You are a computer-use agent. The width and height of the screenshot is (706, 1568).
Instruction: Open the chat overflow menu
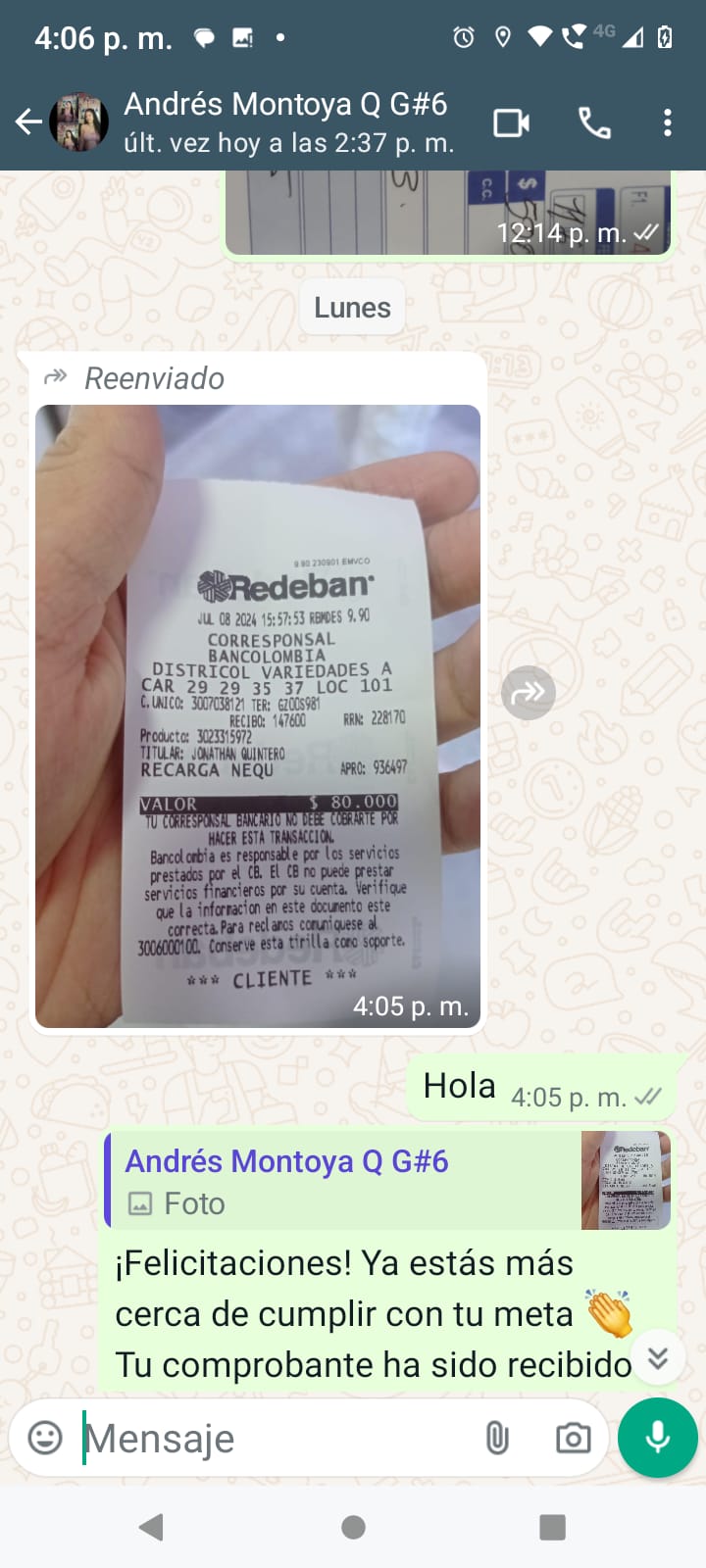(x=667, y=123)
